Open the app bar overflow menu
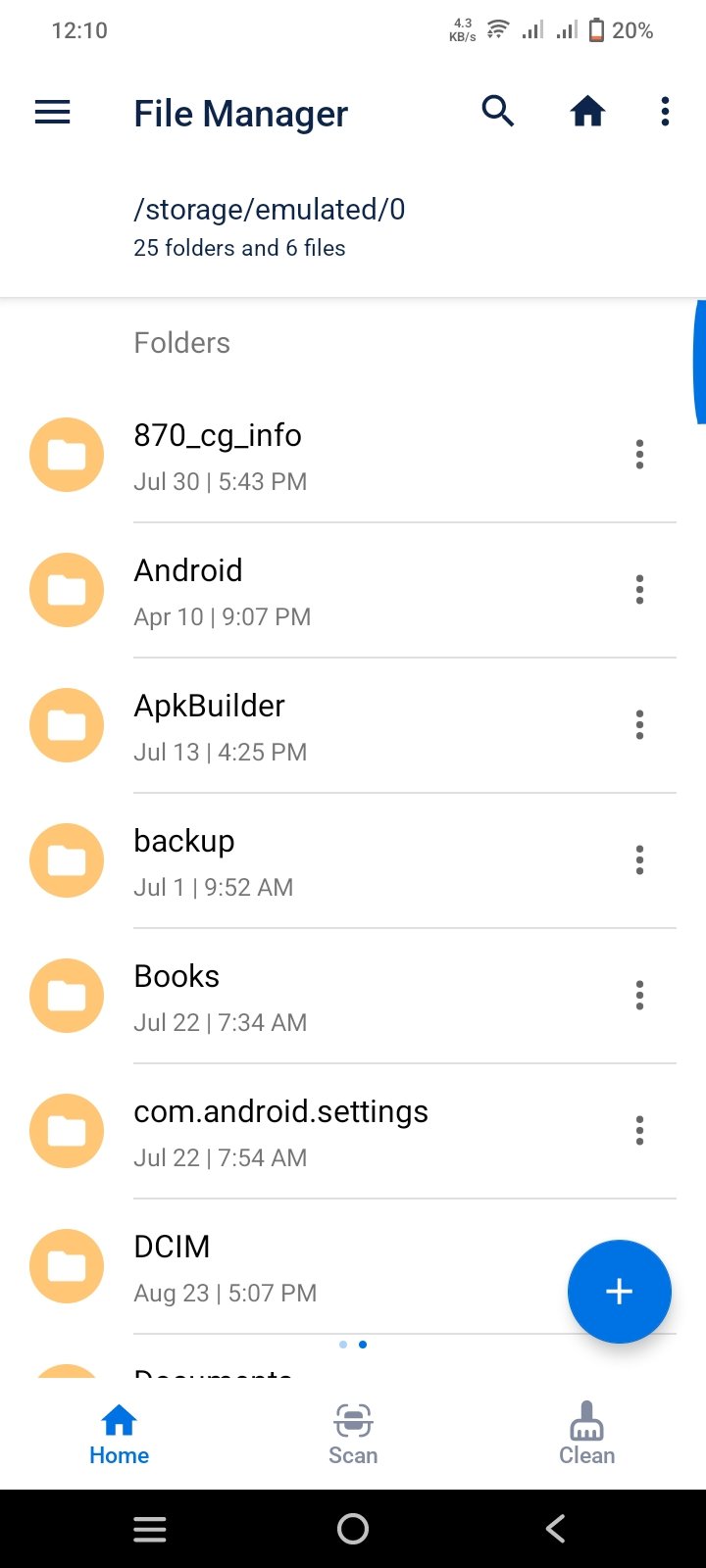 coord(665,112)
